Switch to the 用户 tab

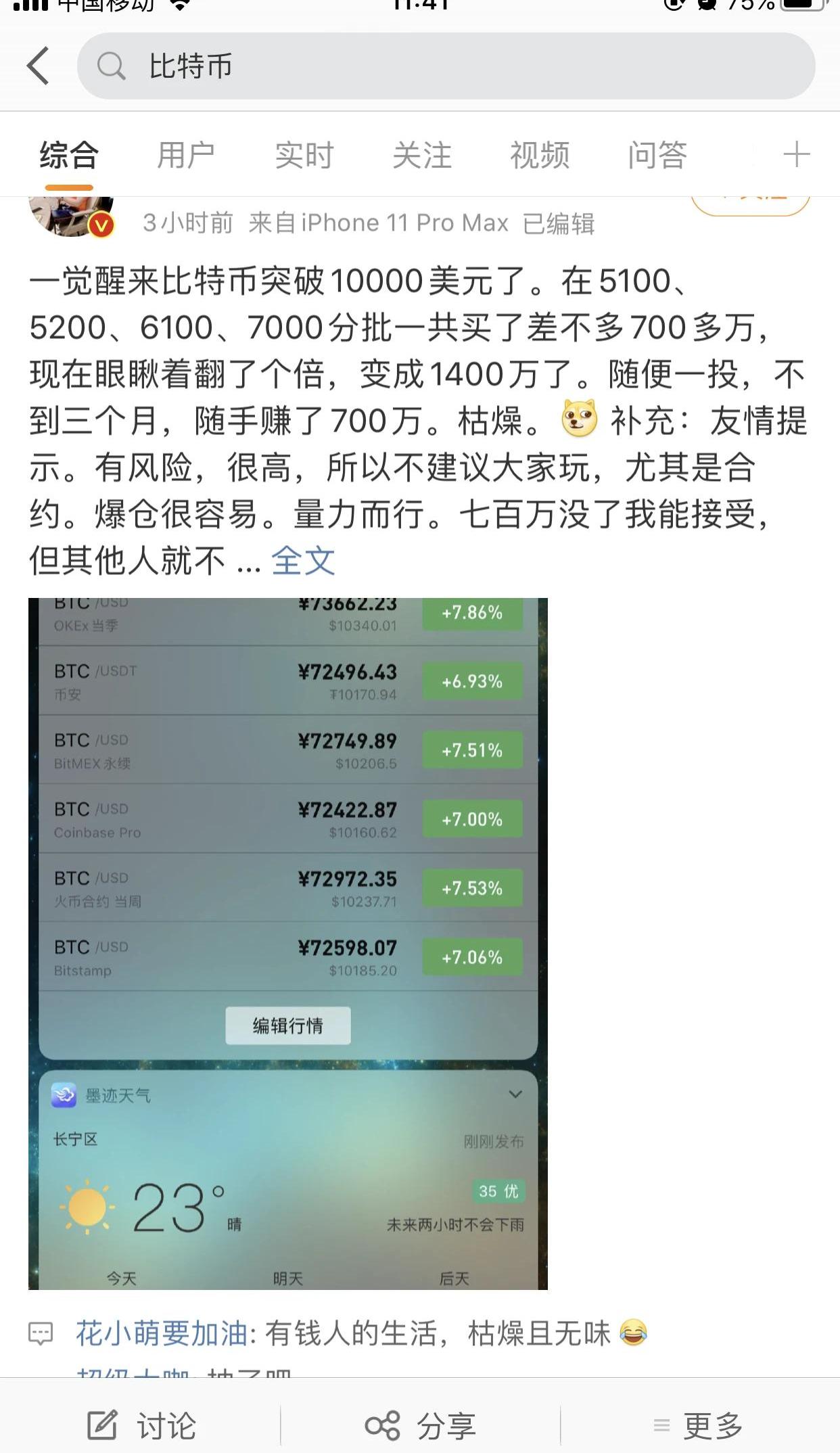(x=186, y=155)
